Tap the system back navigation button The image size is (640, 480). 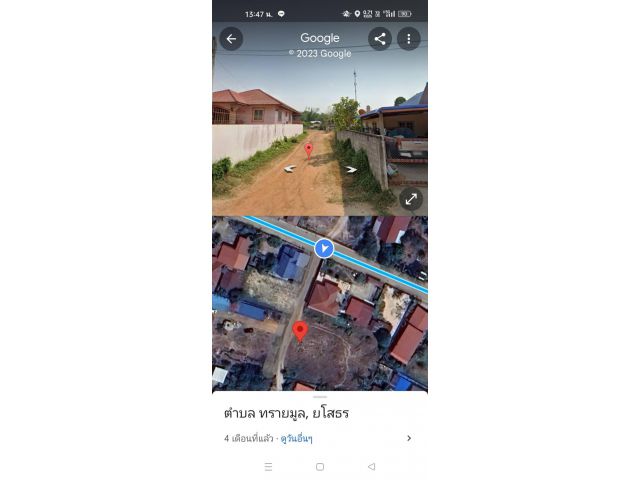pos(371,467)
